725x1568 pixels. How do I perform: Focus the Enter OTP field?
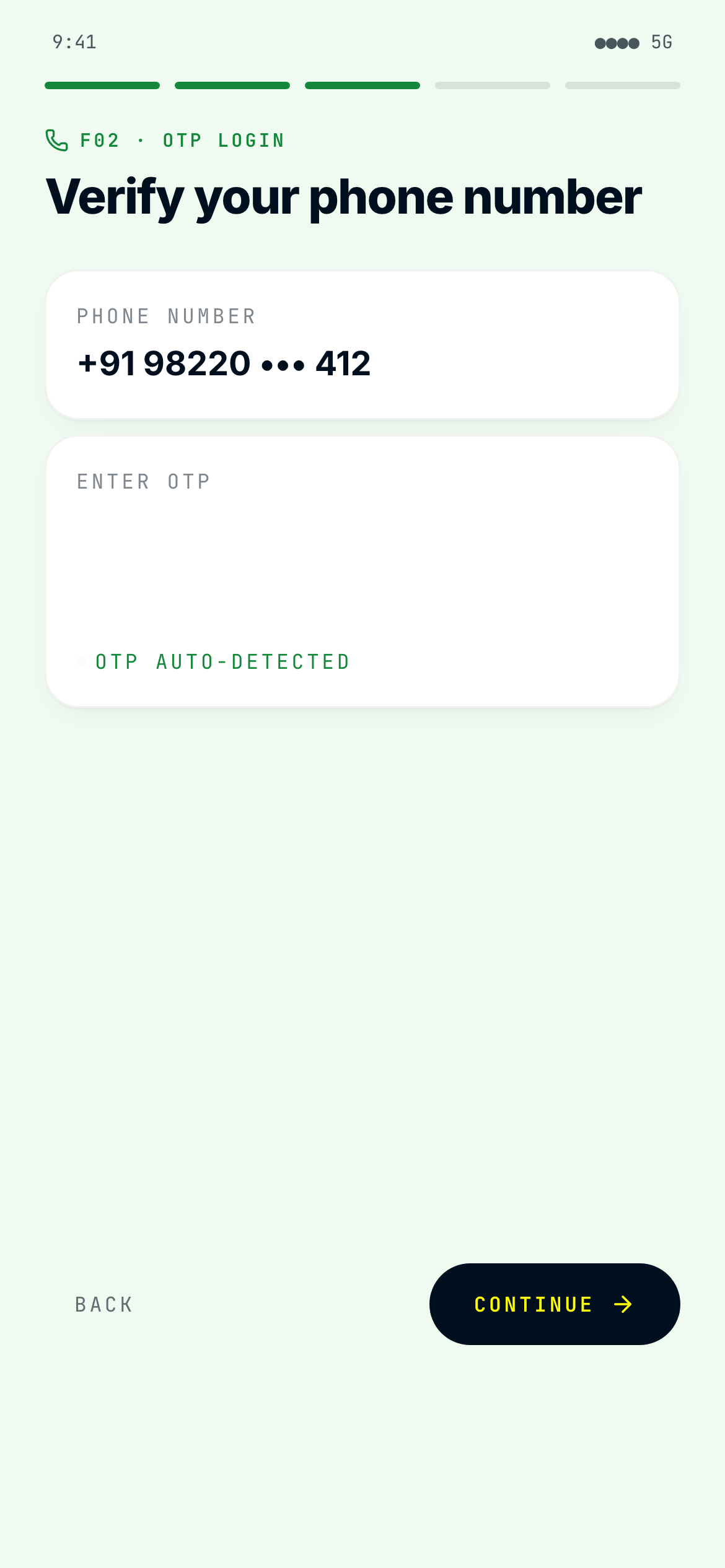(362, 570)
